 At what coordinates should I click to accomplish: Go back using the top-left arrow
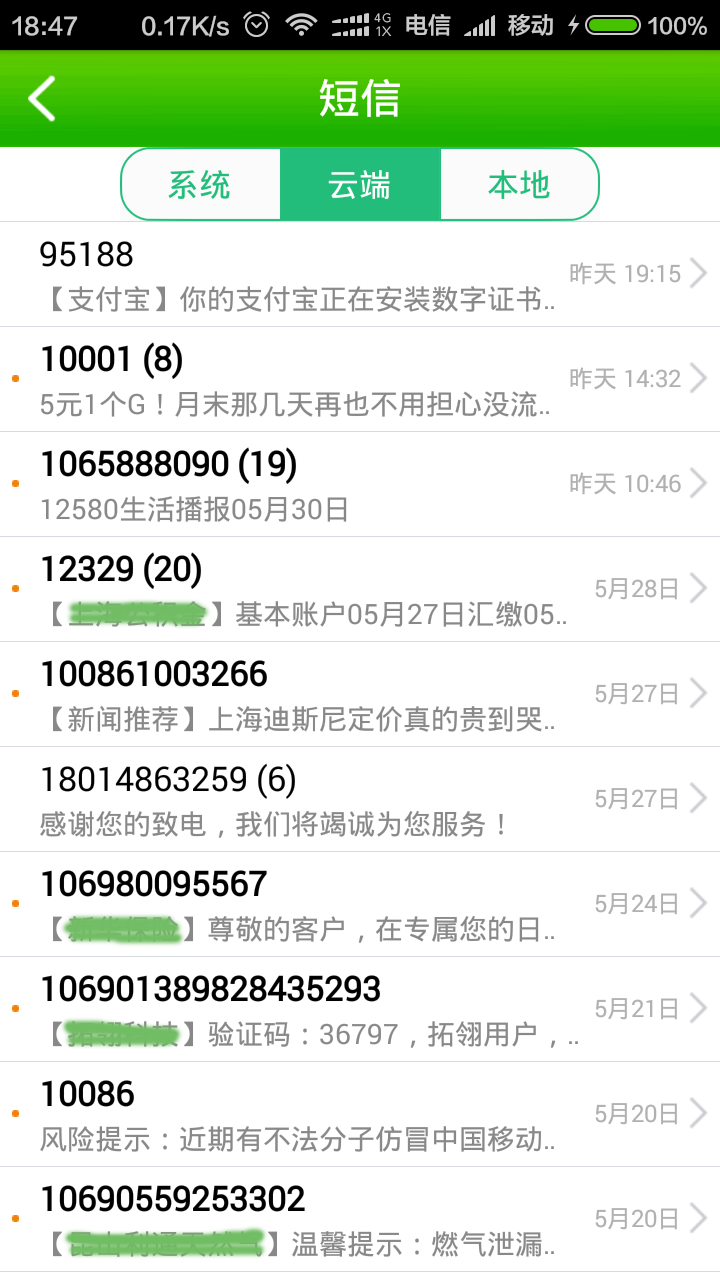[42, 99]
